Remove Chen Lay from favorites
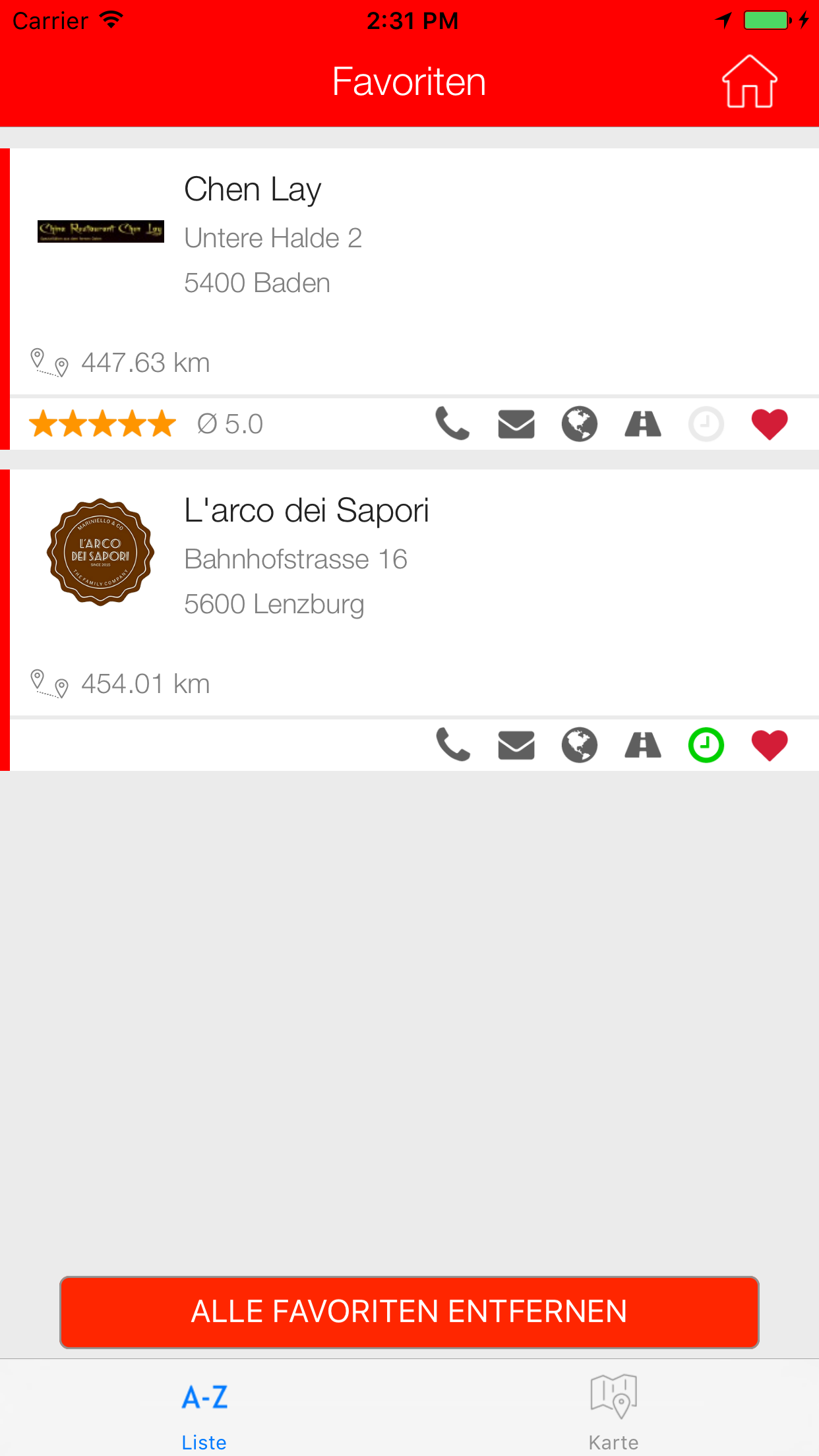The height and width of the screenshot is (1456, 819). click(x=769, y=424)
